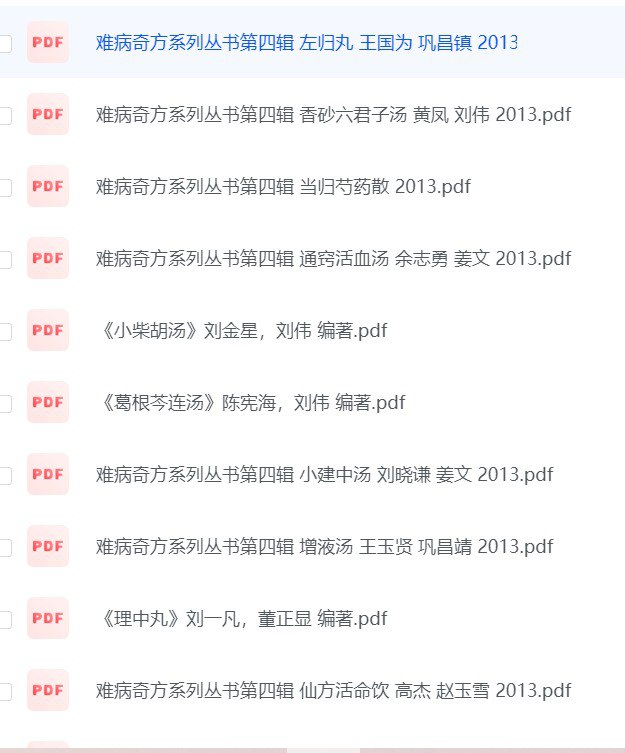Open《葛根芩连汤》陈宪海，刘伟 编著.pdf

250,402
